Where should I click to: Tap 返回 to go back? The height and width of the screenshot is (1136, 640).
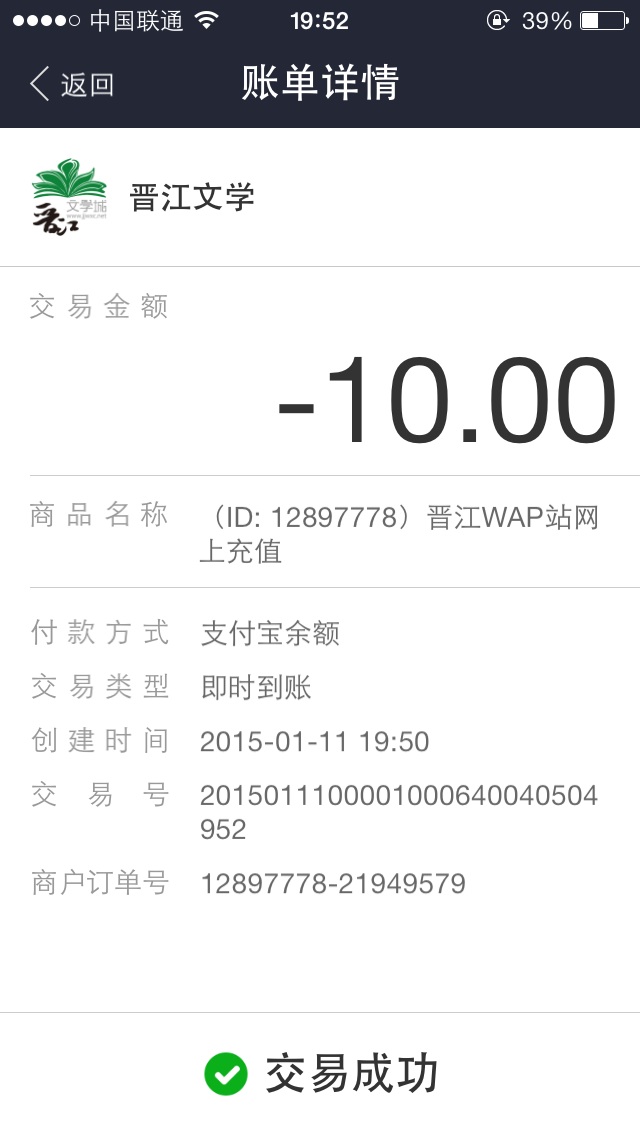[x=72, y=84]
